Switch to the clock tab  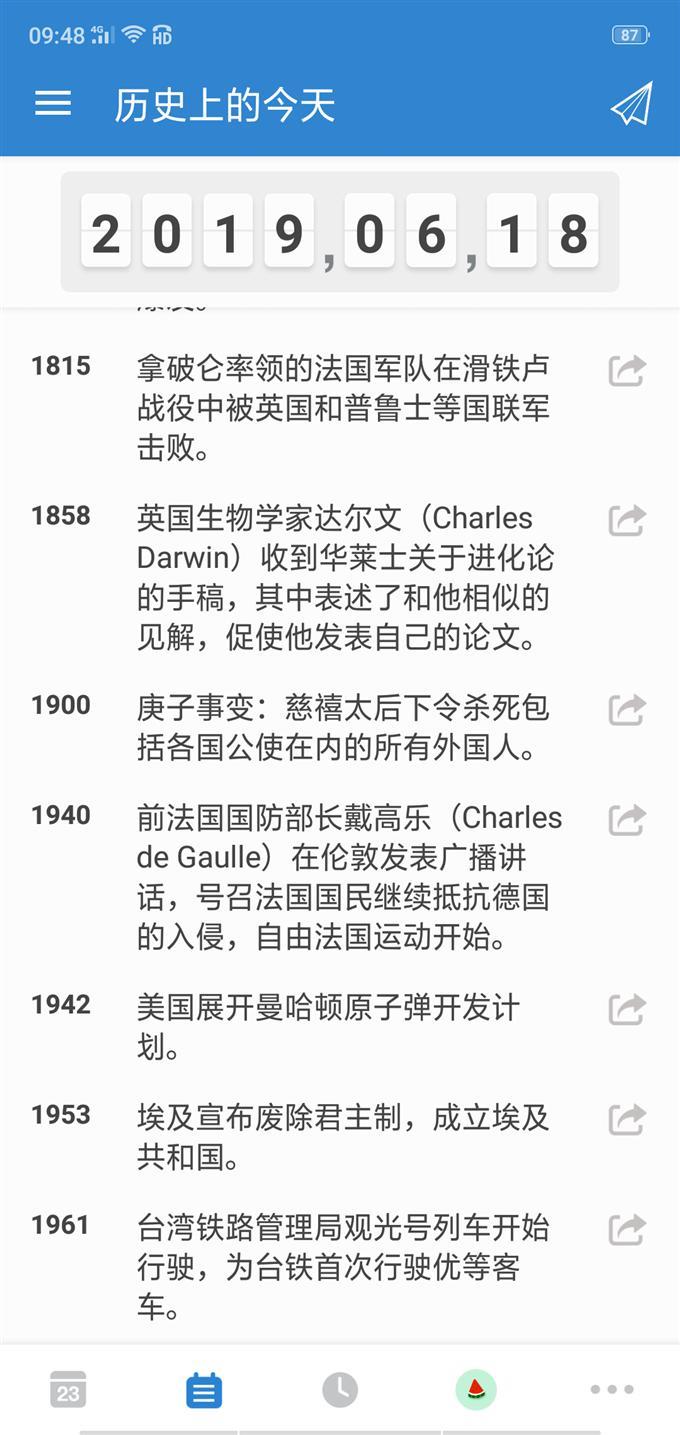pyautogui.click(x=340, y=1390)
